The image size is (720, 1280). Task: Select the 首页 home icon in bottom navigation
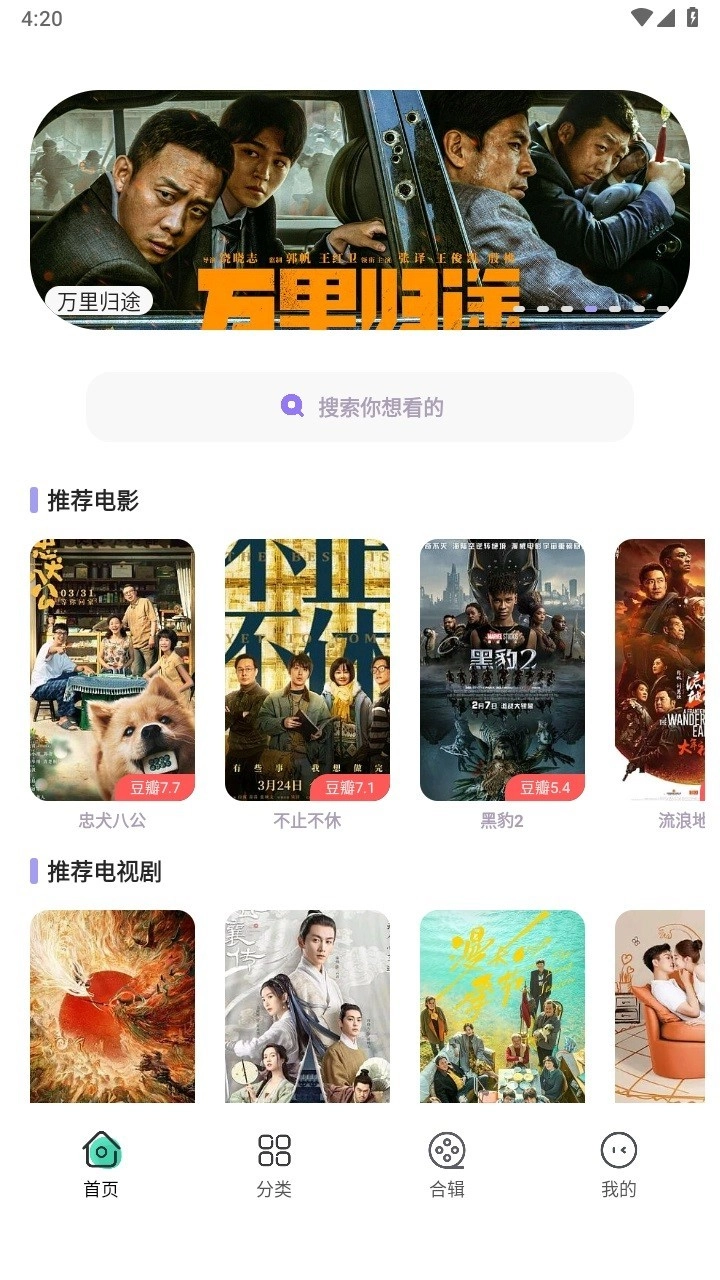tap(100, 1151)
